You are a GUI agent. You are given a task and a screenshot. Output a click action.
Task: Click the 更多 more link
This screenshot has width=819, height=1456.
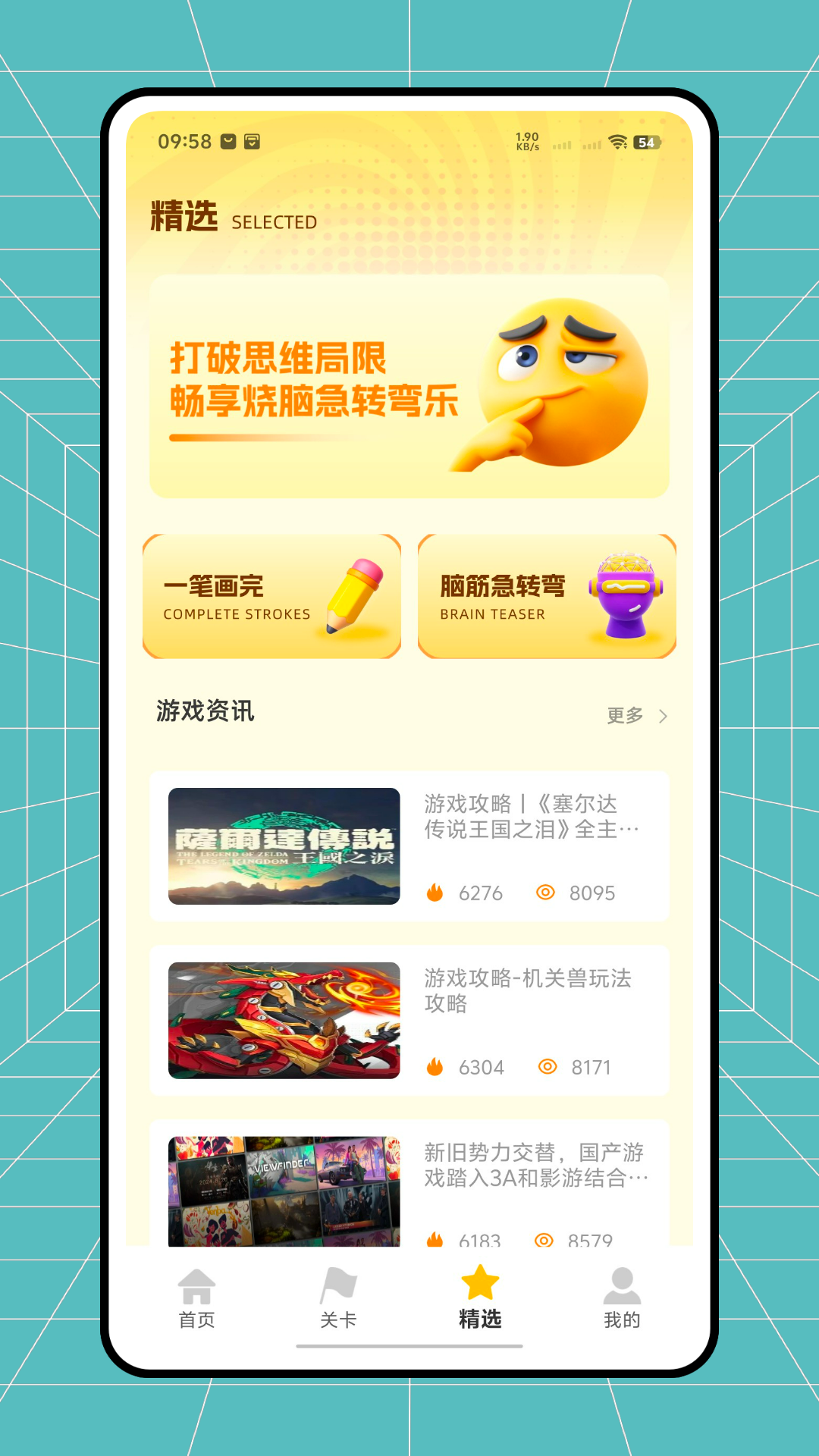[624, 715]
